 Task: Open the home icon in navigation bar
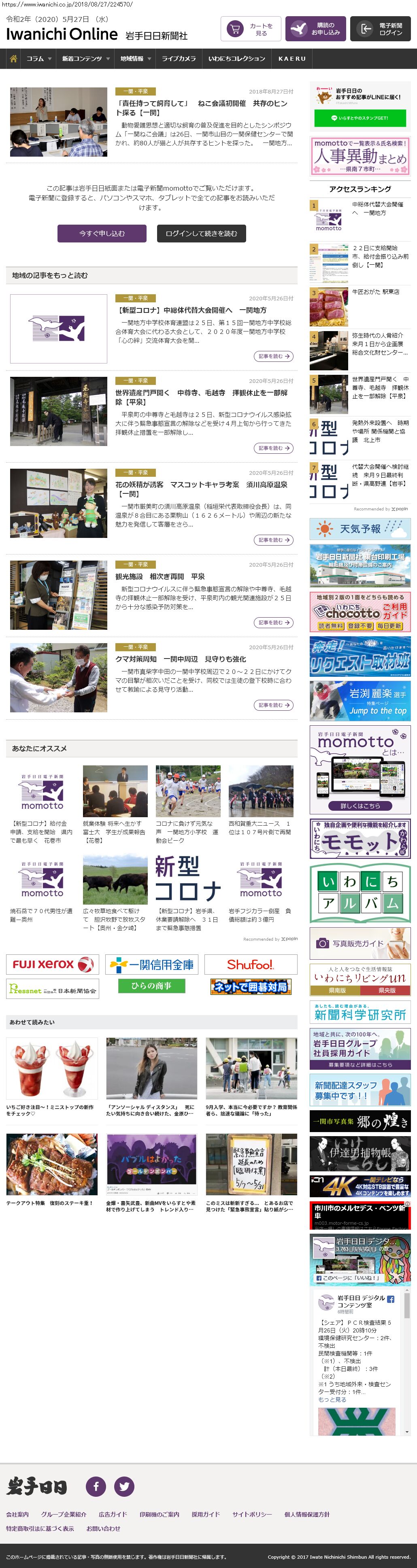pyautogui.click(x=13, y=58)
